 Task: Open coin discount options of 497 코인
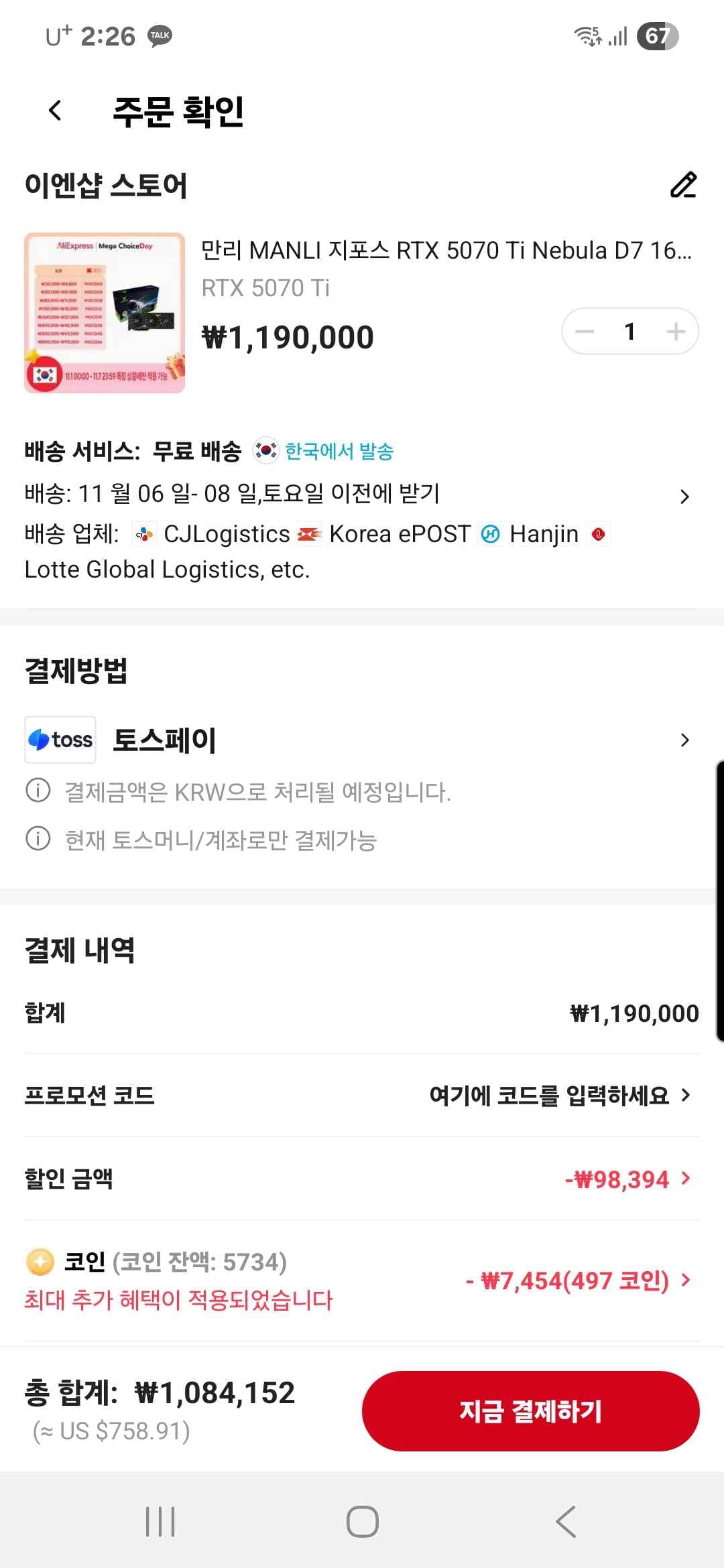pyautogui.click(x=578, y=1281)
